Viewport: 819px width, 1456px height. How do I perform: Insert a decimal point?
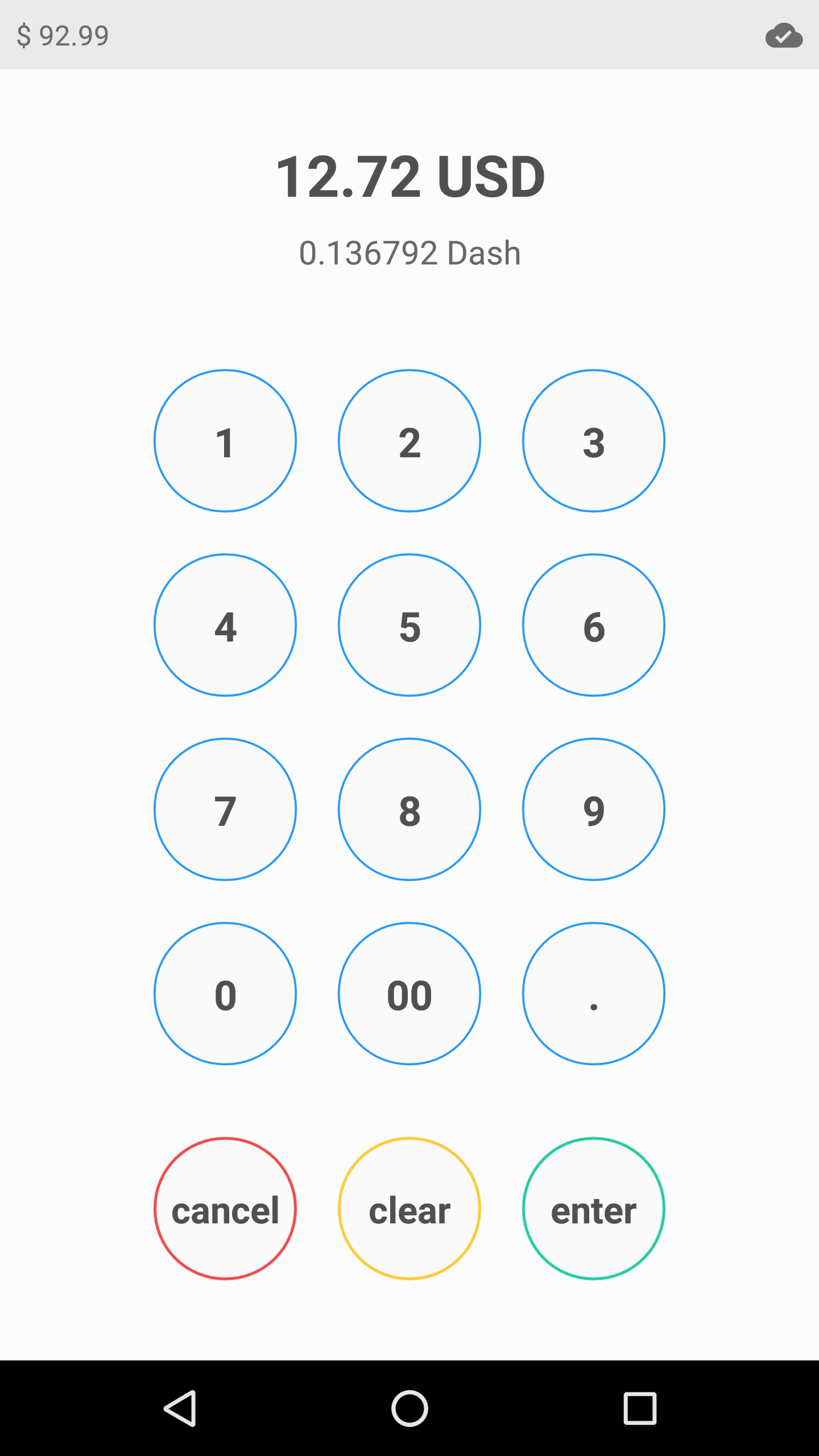(x=594, y=994)
